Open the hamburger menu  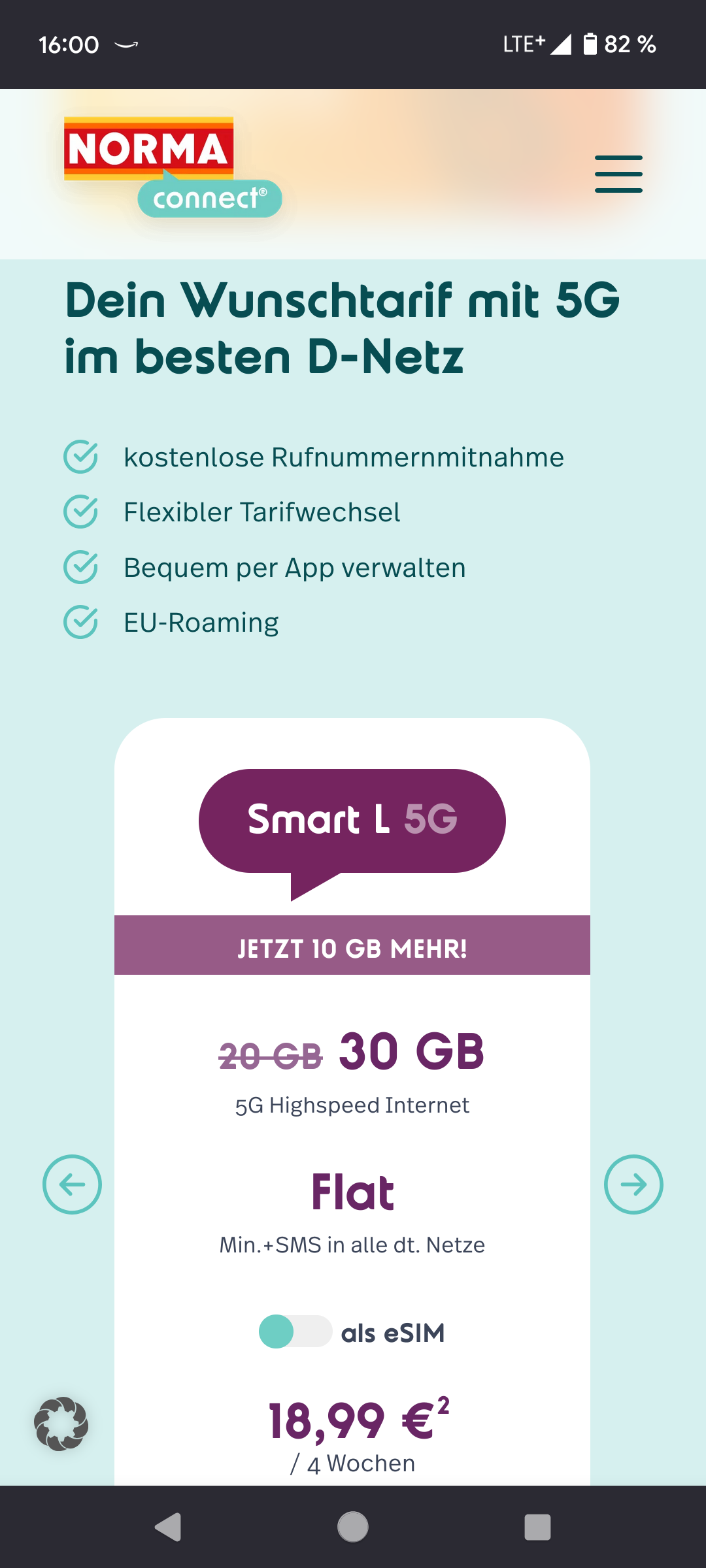(x=618, y=174)
